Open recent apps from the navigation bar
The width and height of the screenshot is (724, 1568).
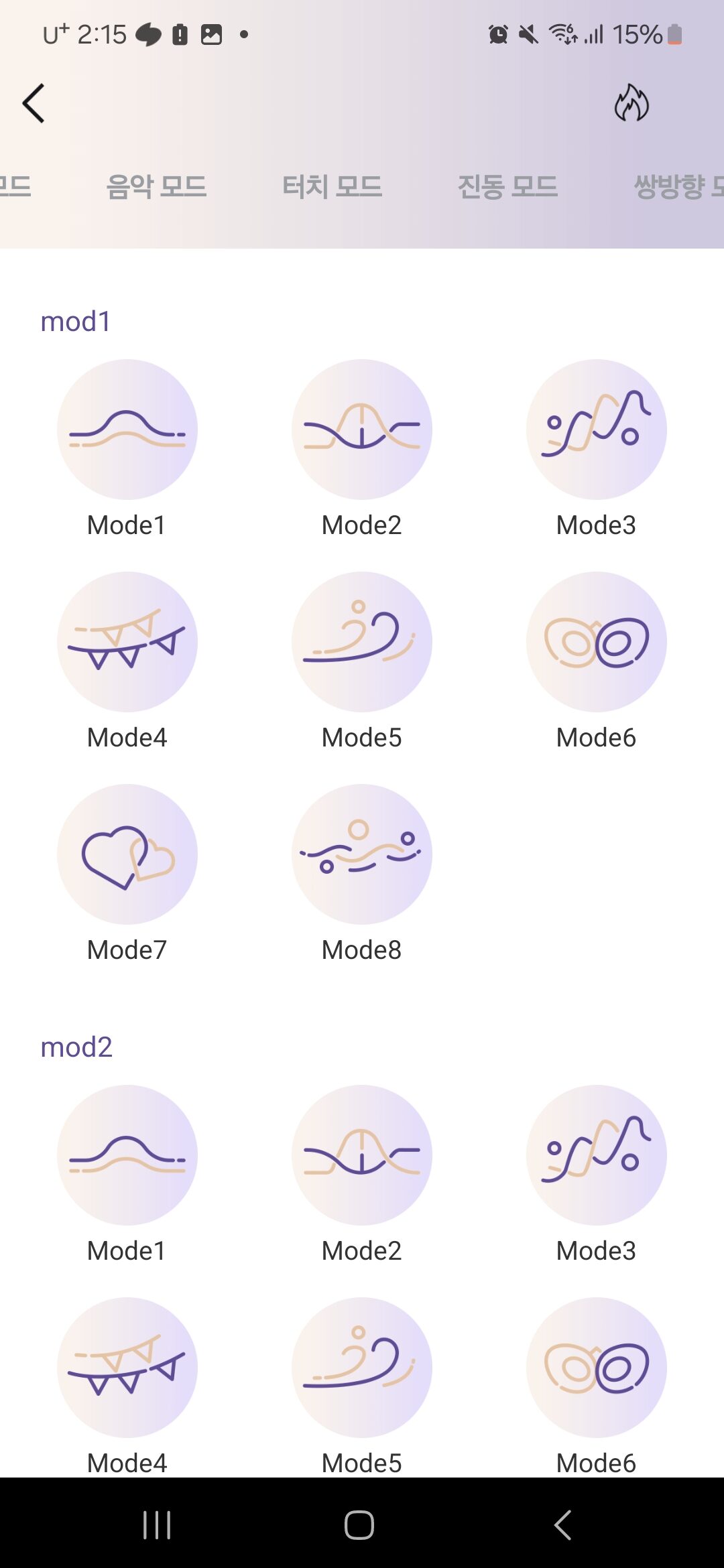(x=157, y=1525)
